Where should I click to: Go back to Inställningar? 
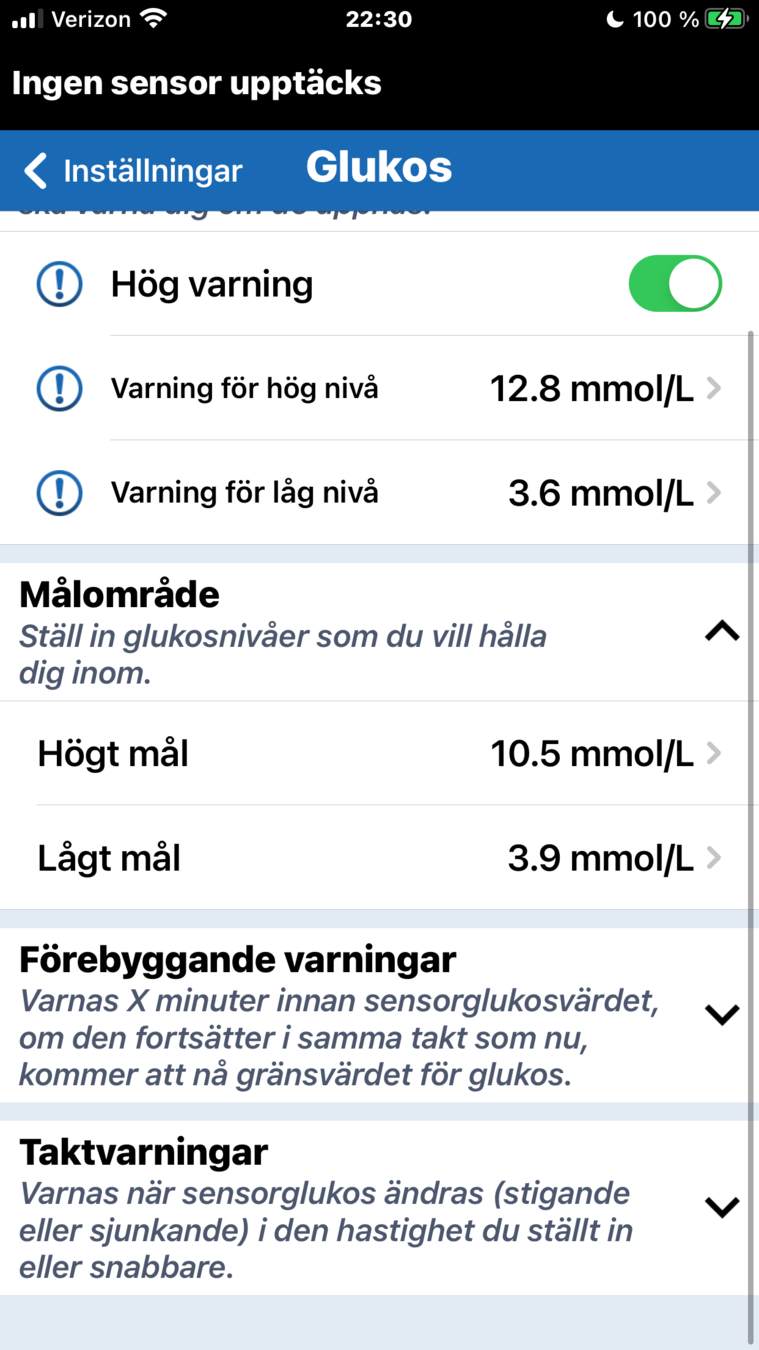coord(134,170)
